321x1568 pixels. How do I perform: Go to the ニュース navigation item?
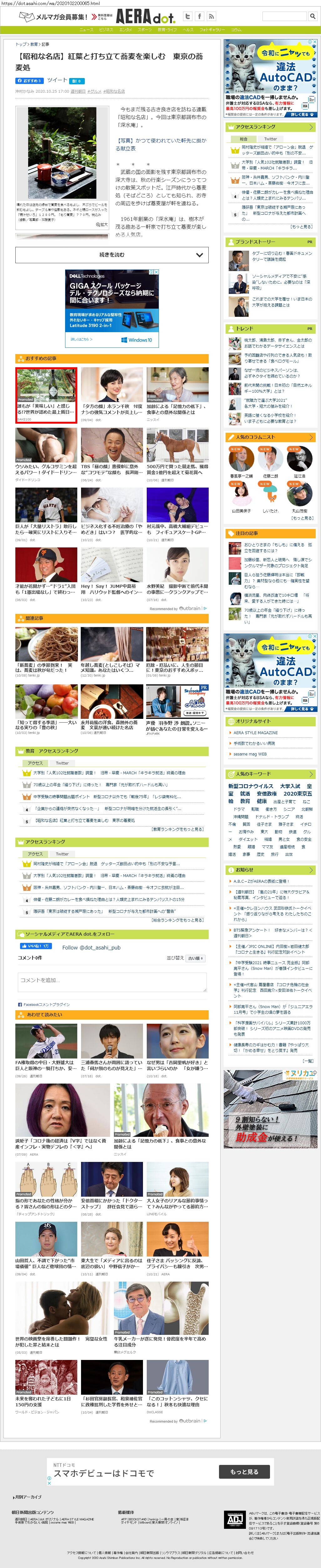86,30
